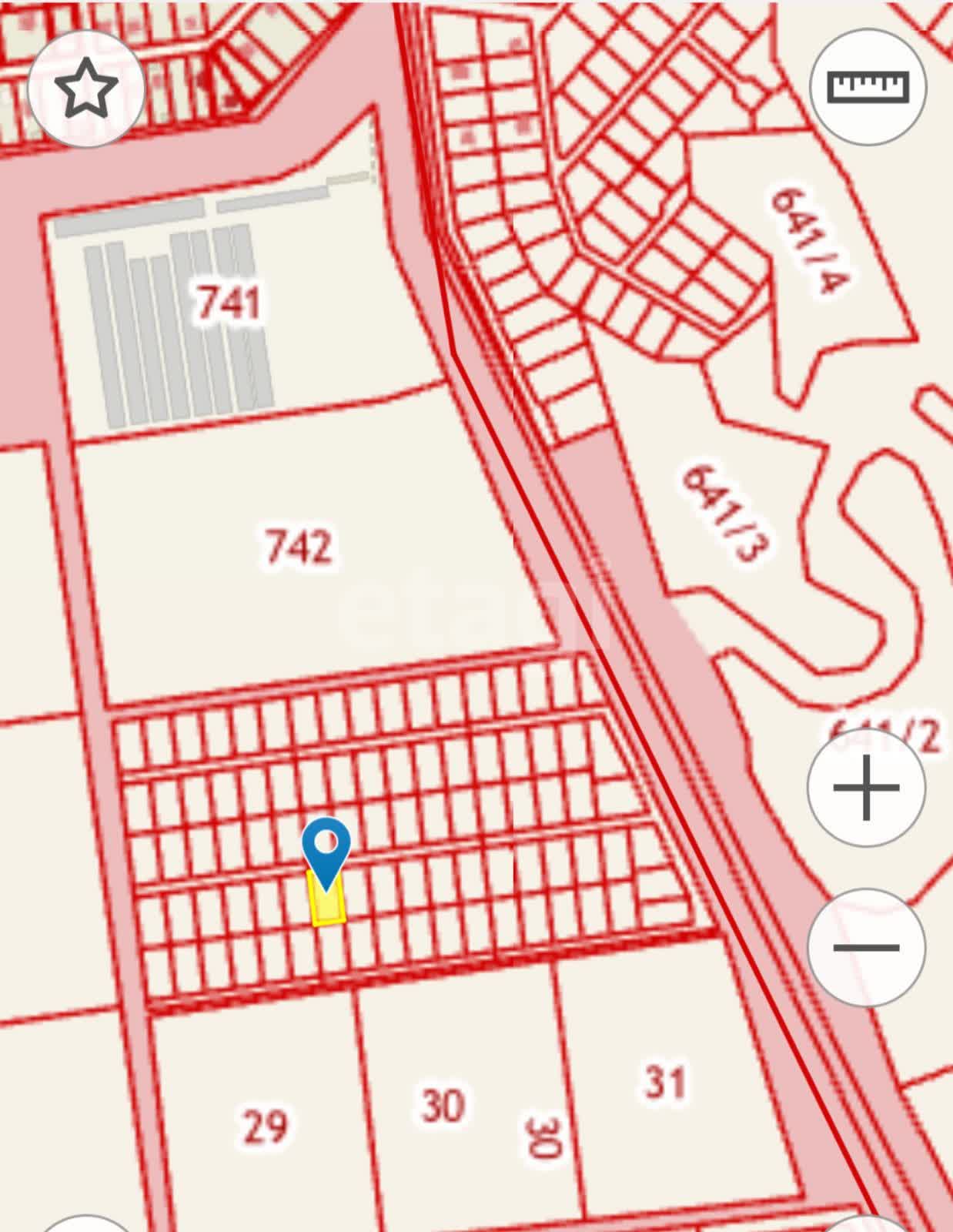Zoom in with the plus button
Screen dimensions: 953x1232
point(866,787)
